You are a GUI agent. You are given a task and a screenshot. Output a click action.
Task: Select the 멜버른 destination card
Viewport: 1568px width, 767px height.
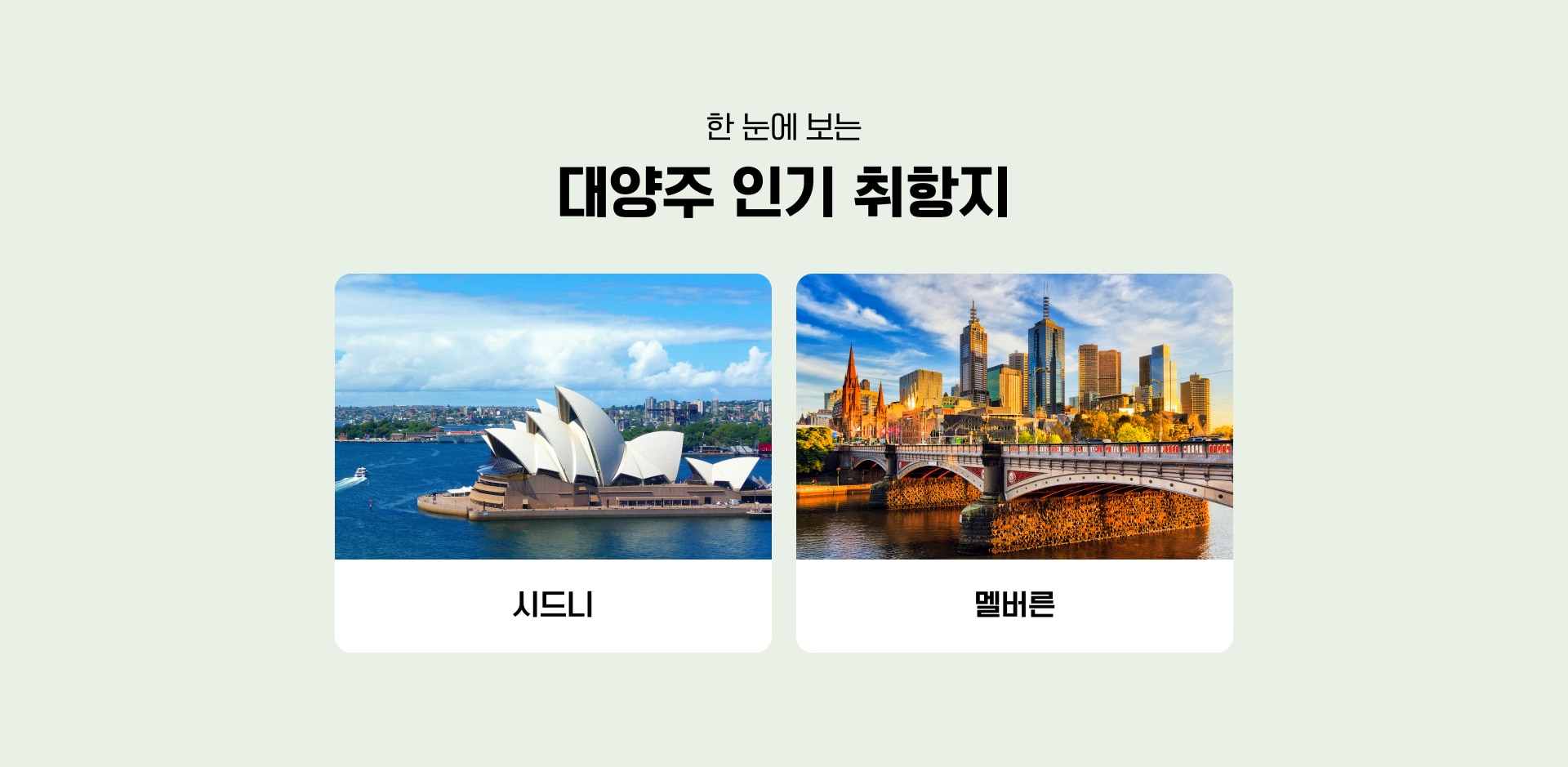point(1014,462)
